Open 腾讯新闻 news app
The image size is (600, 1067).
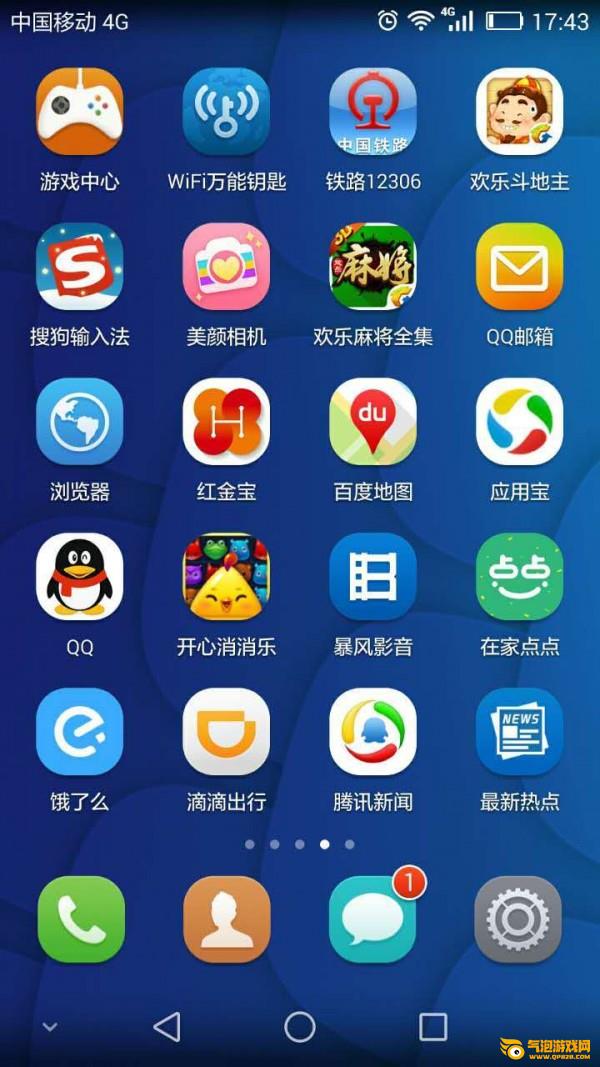tap(373, 732)
